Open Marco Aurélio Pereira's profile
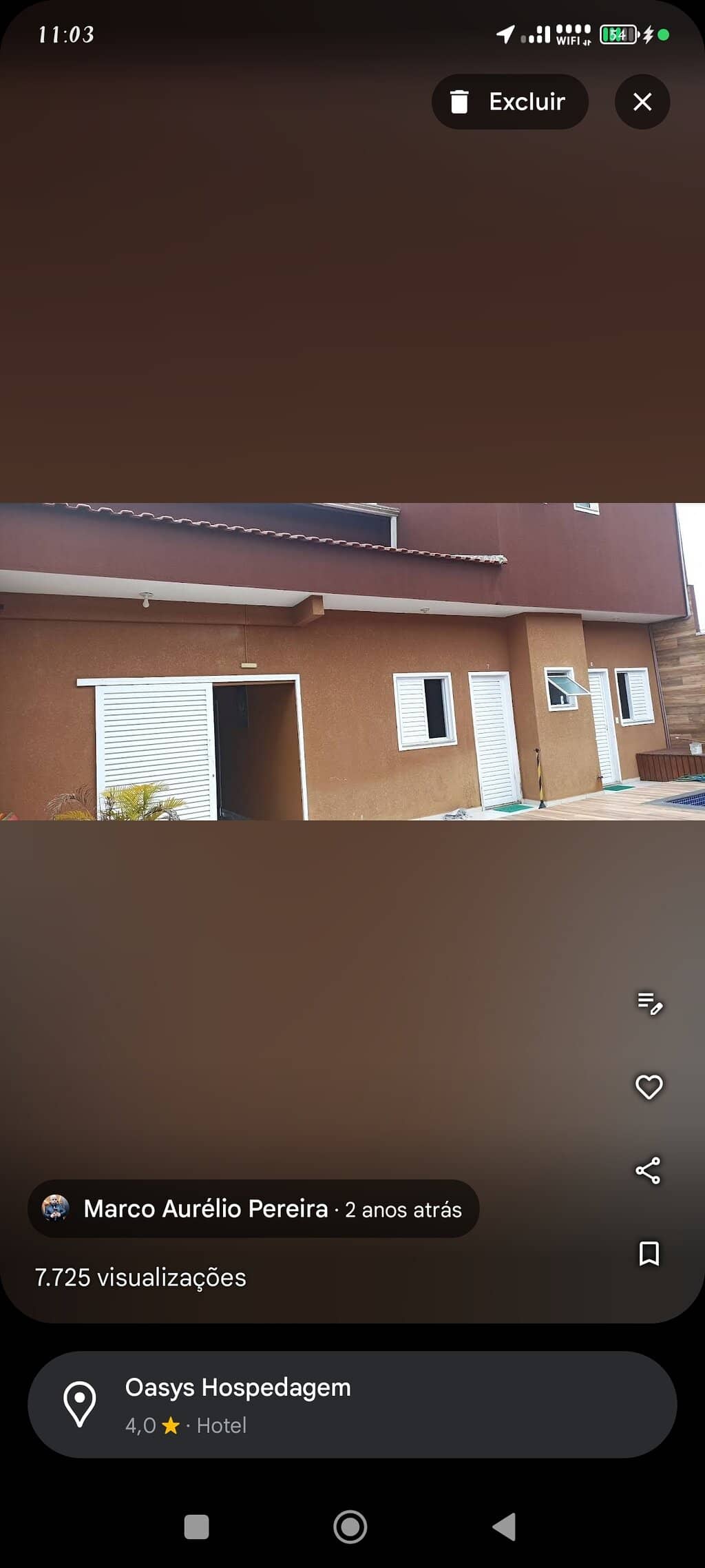The height and width of the screenshot is (1568, 705). tap(205, 1209)
